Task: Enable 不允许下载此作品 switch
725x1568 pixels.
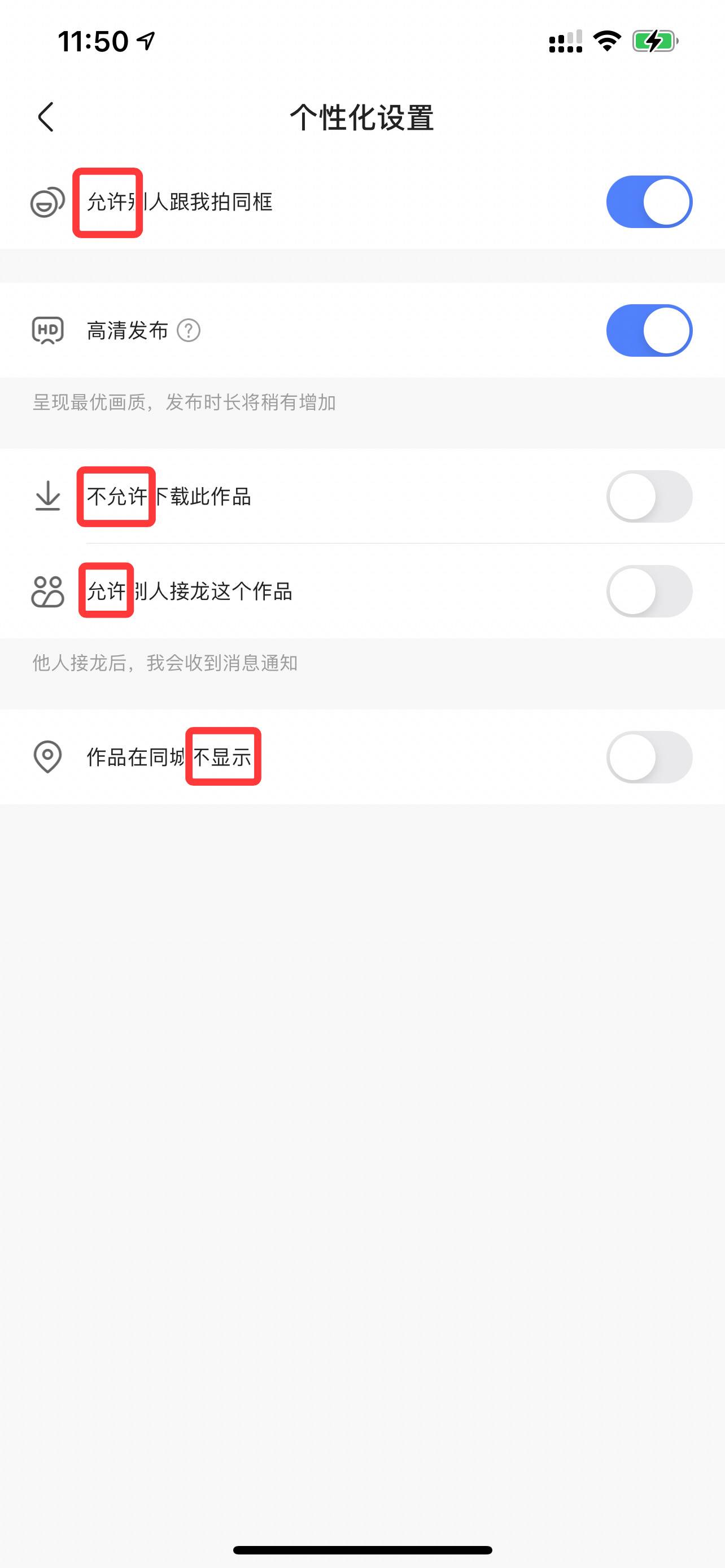Action: point(649,497)
